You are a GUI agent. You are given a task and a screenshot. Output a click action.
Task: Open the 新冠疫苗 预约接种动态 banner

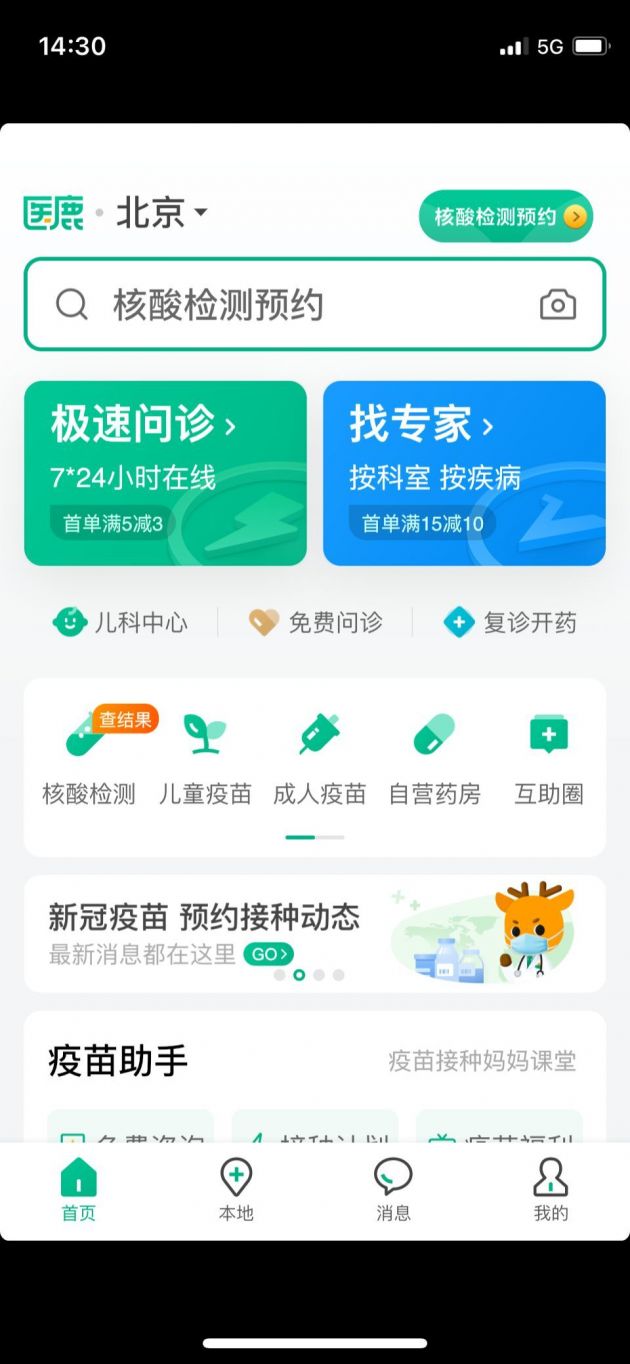point(315,934)
